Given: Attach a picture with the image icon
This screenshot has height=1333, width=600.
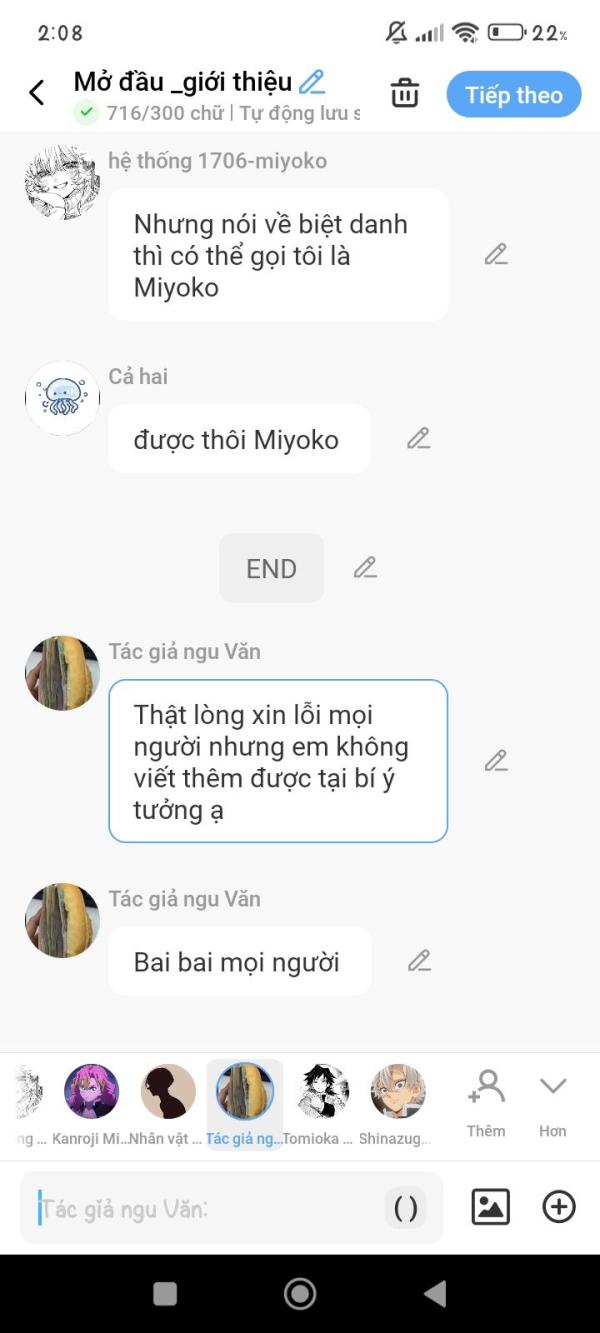Looking at the screenshot, I should coord(490,1207).
